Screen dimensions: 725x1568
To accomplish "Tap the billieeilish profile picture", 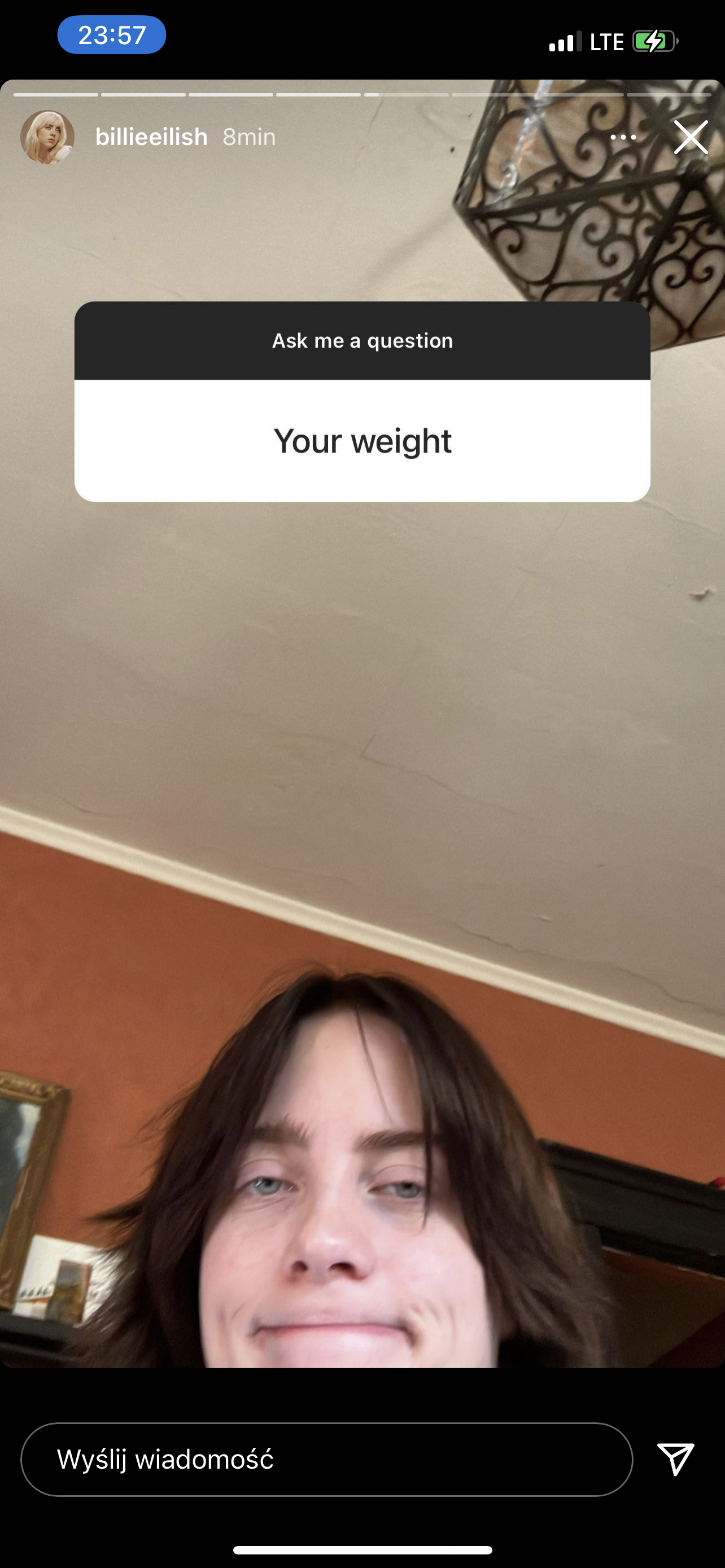I will point(47,137).
